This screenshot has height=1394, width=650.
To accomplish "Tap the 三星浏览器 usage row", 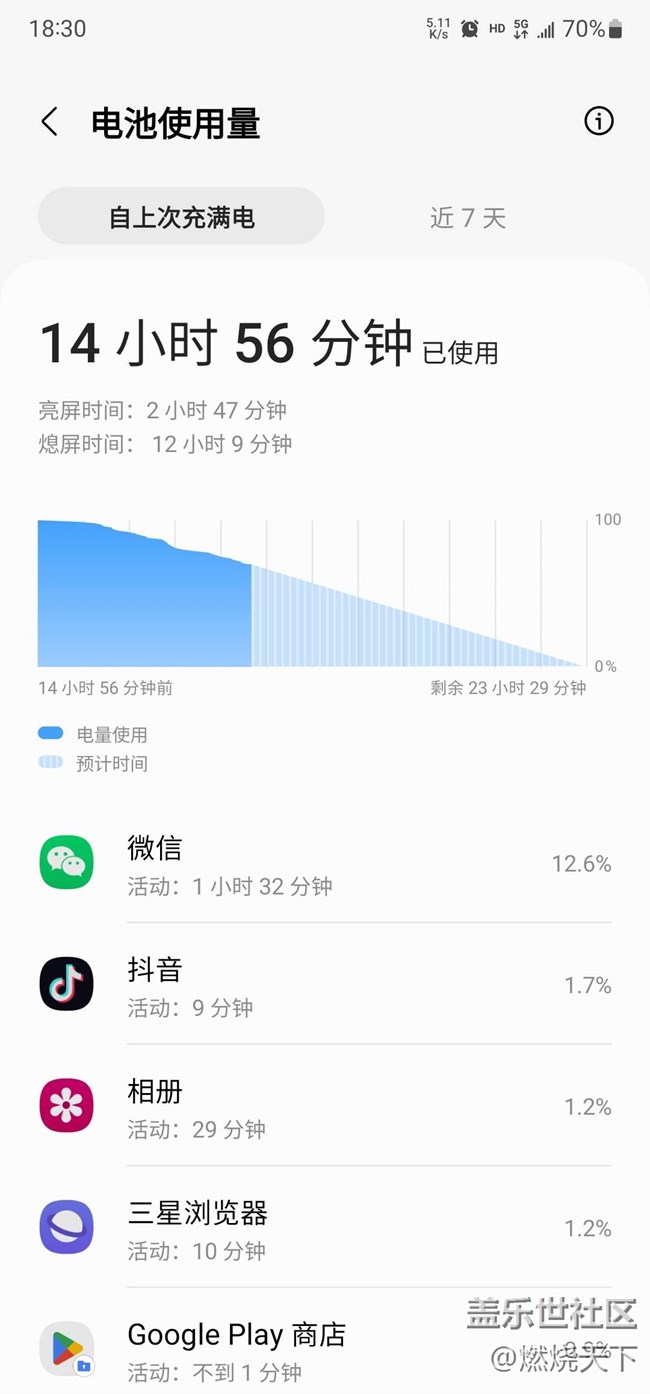I will tap(325, 1228).
